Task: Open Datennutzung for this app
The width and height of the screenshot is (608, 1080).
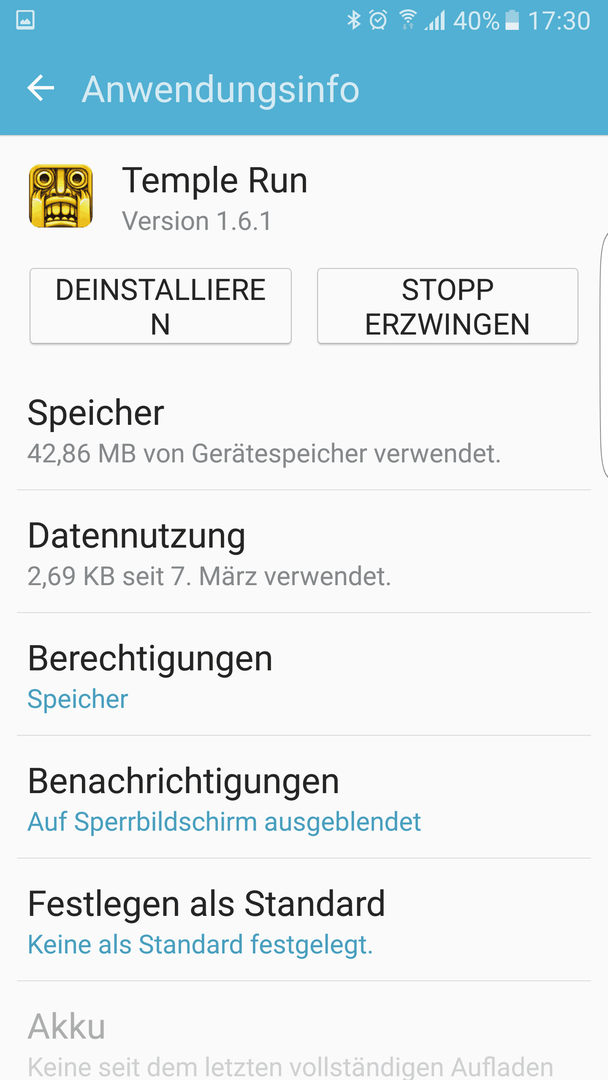Action: 304,552
